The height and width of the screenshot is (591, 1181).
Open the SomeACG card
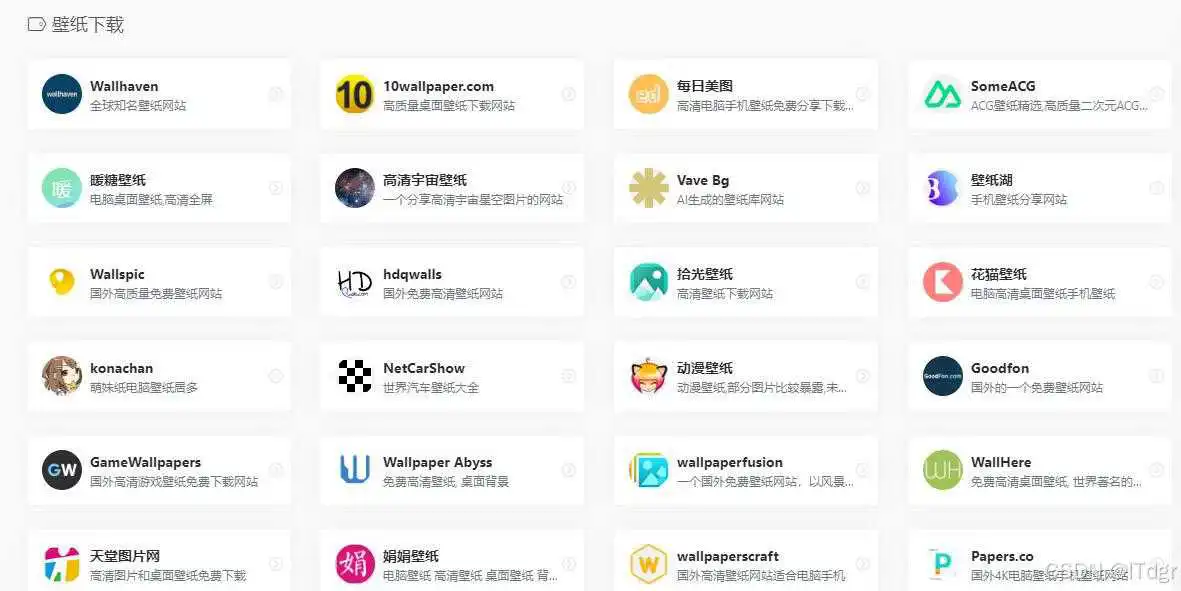click(x=1040, y=94)
